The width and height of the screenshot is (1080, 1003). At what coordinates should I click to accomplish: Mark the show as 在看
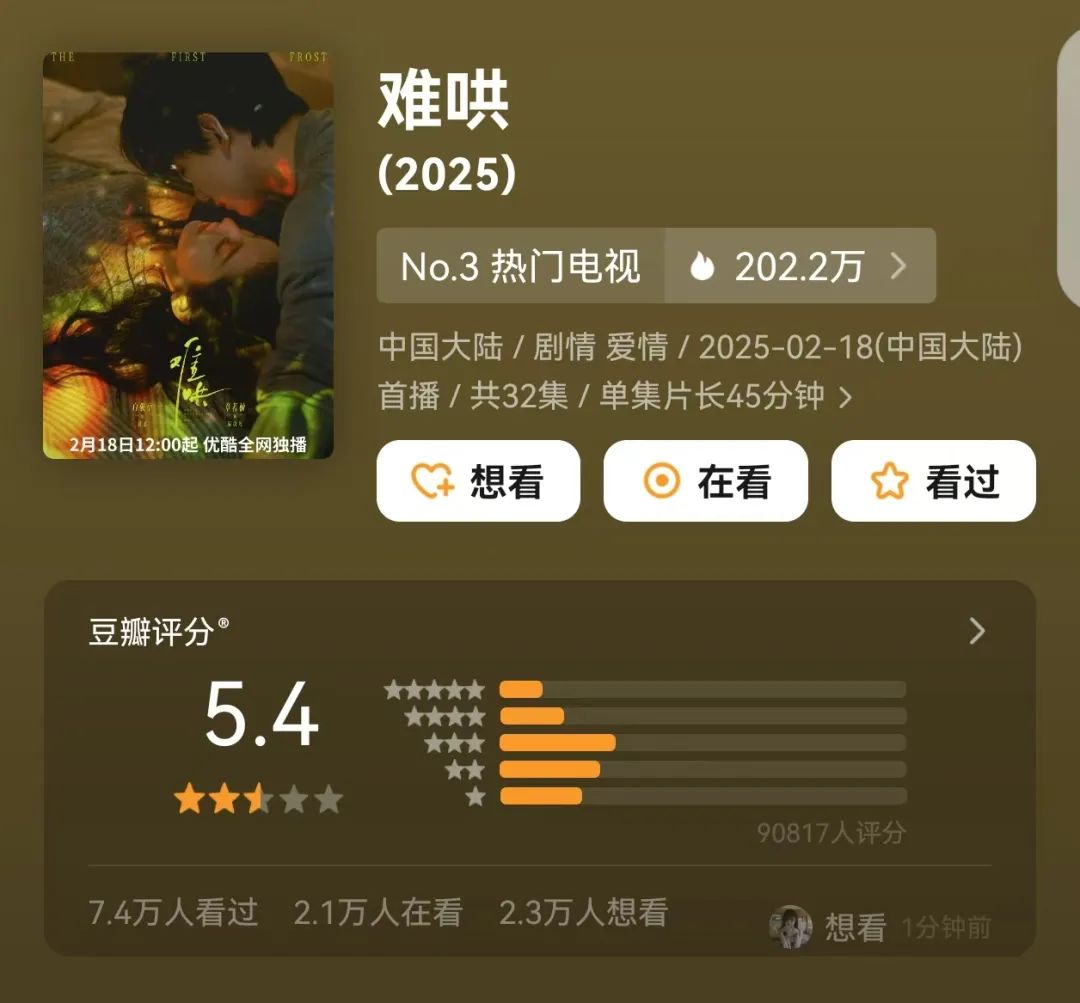pos(705,481)
